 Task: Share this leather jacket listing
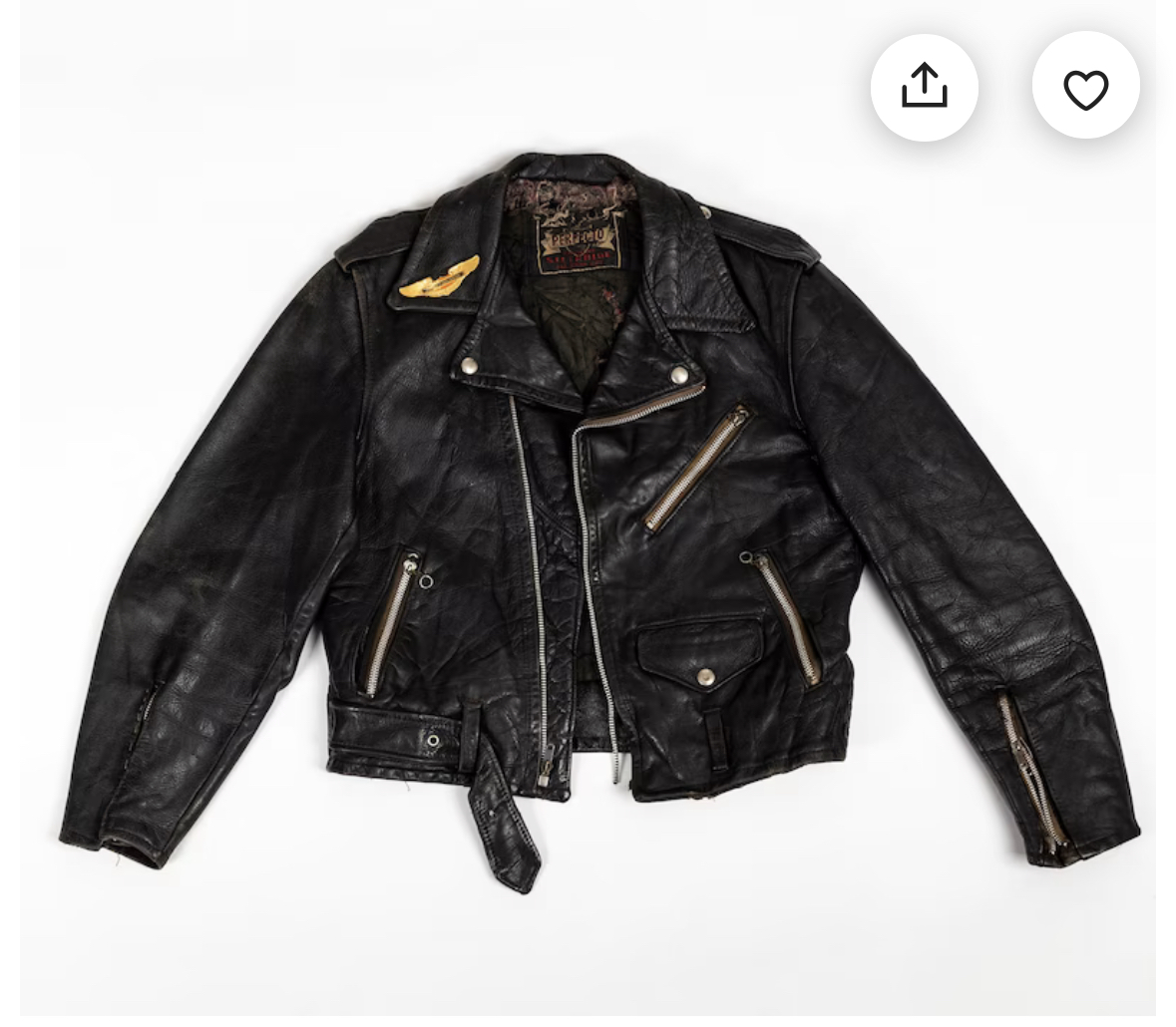924,87
